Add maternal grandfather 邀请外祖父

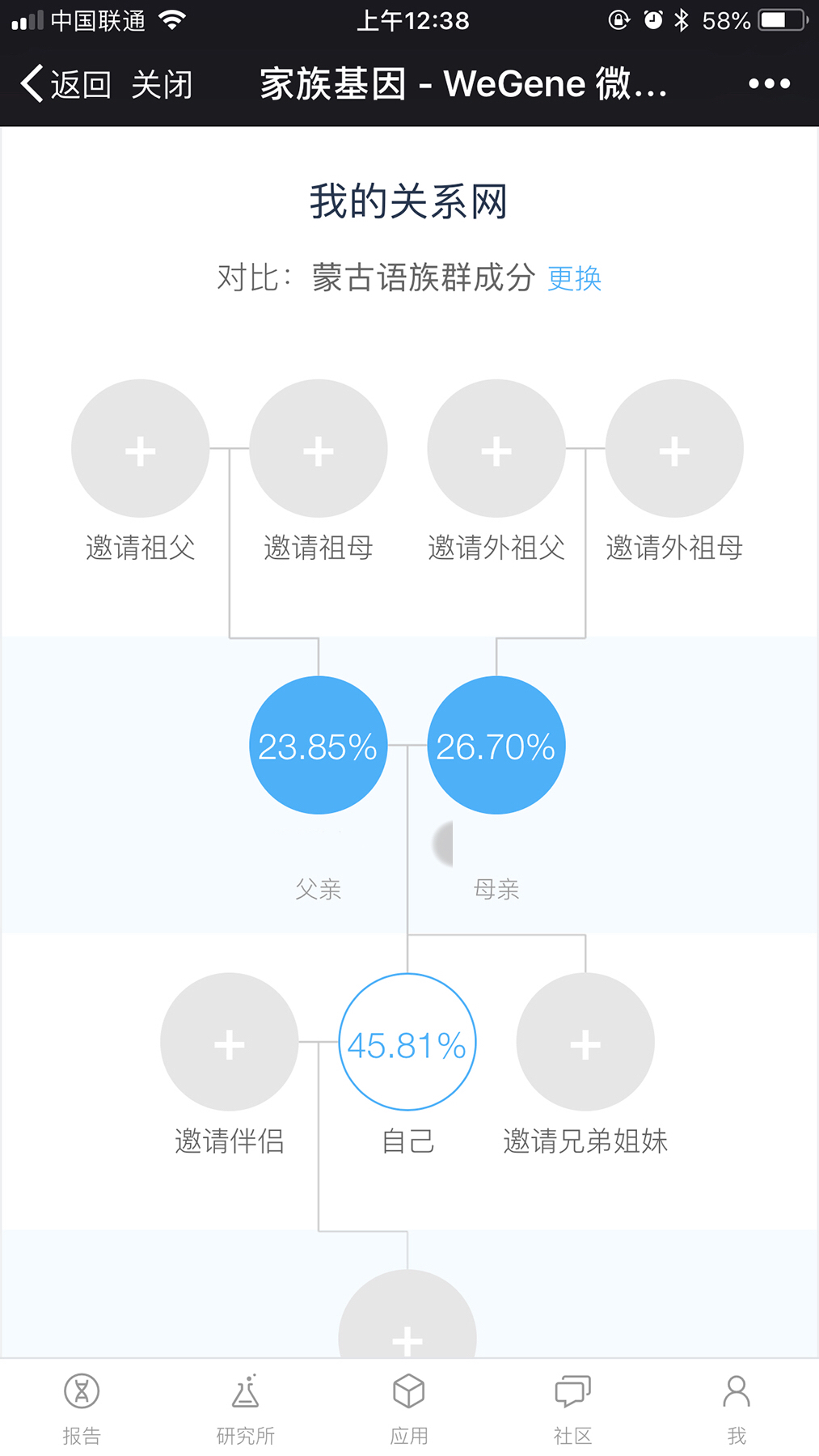[496, 449]
